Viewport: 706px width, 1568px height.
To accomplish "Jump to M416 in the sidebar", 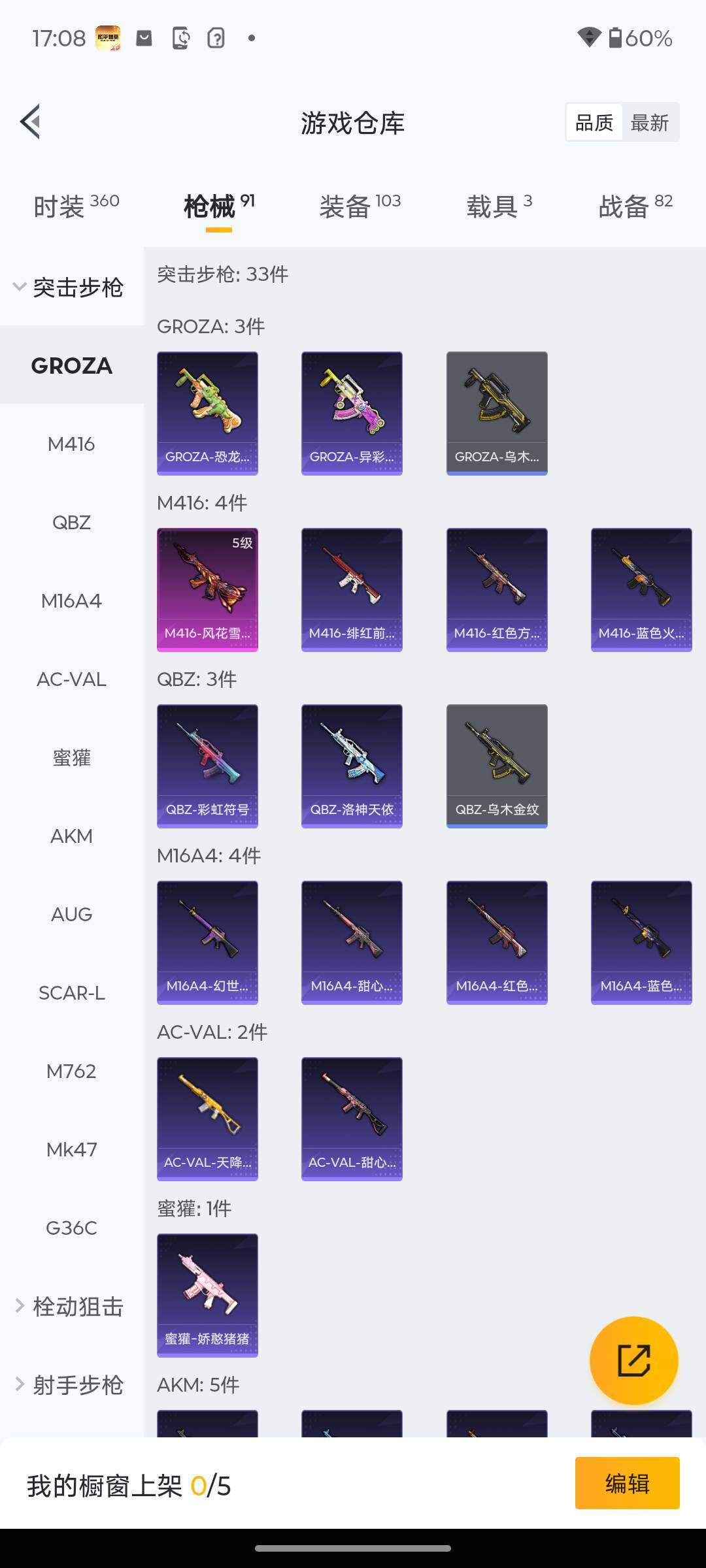I will [x=71, y=444].
